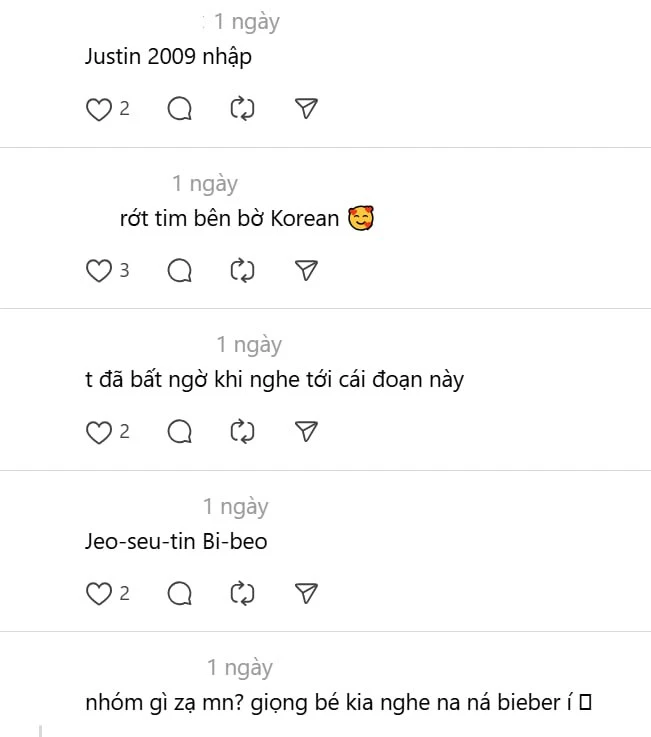Image resolution: width=651 pixels, height=737 pixels.
Task: Like the "t đã bất ngờ" comment
Action: (99, 432)
